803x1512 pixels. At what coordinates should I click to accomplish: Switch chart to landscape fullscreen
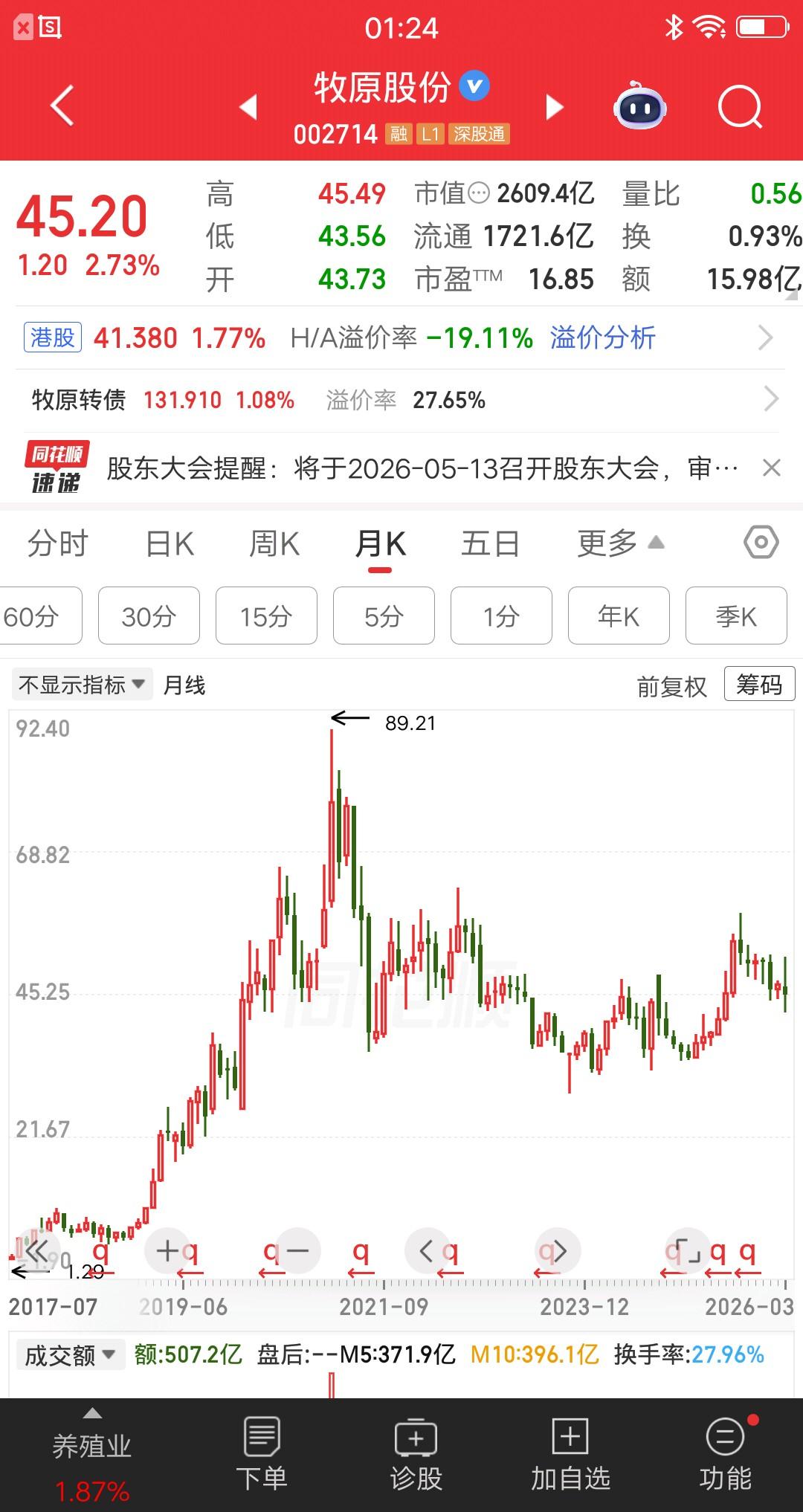(686, 1251)
